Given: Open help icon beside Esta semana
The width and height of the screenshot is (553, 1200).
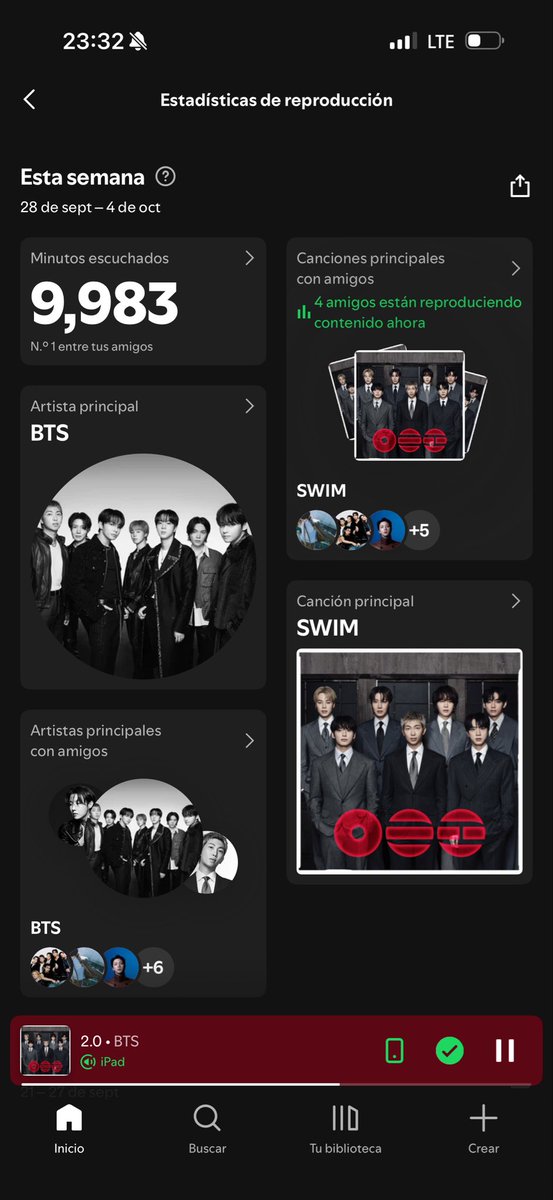Looking at the screenshot, I should [x=166, y=177].
